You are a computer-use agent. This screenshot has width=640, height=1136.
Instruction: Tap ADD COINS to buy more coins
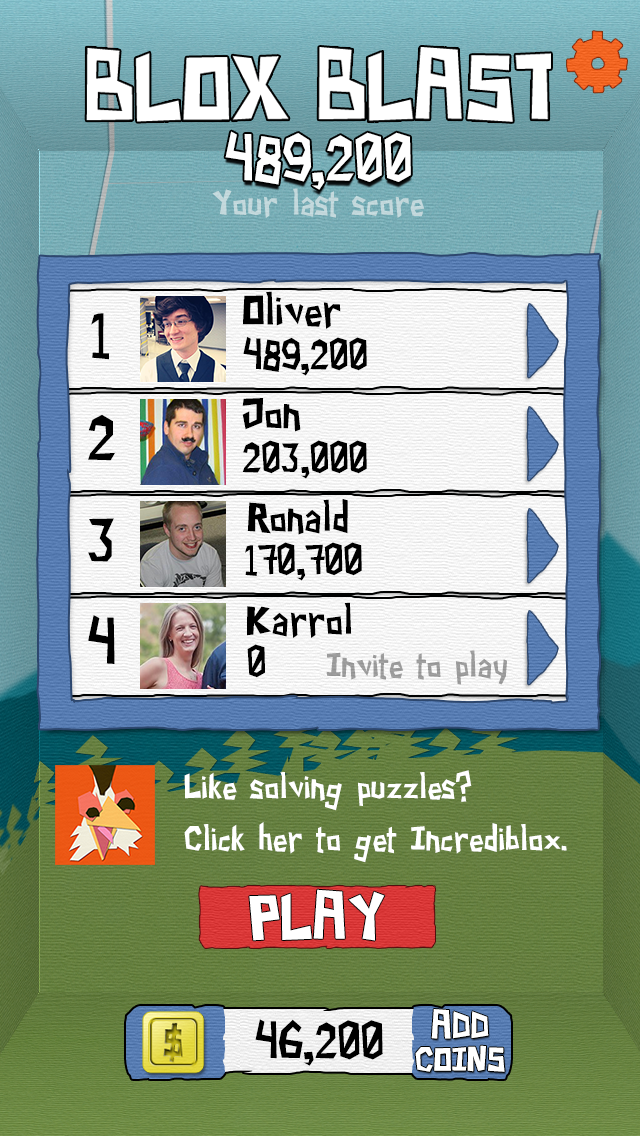pyautogui.click(x=461, y=1042)
